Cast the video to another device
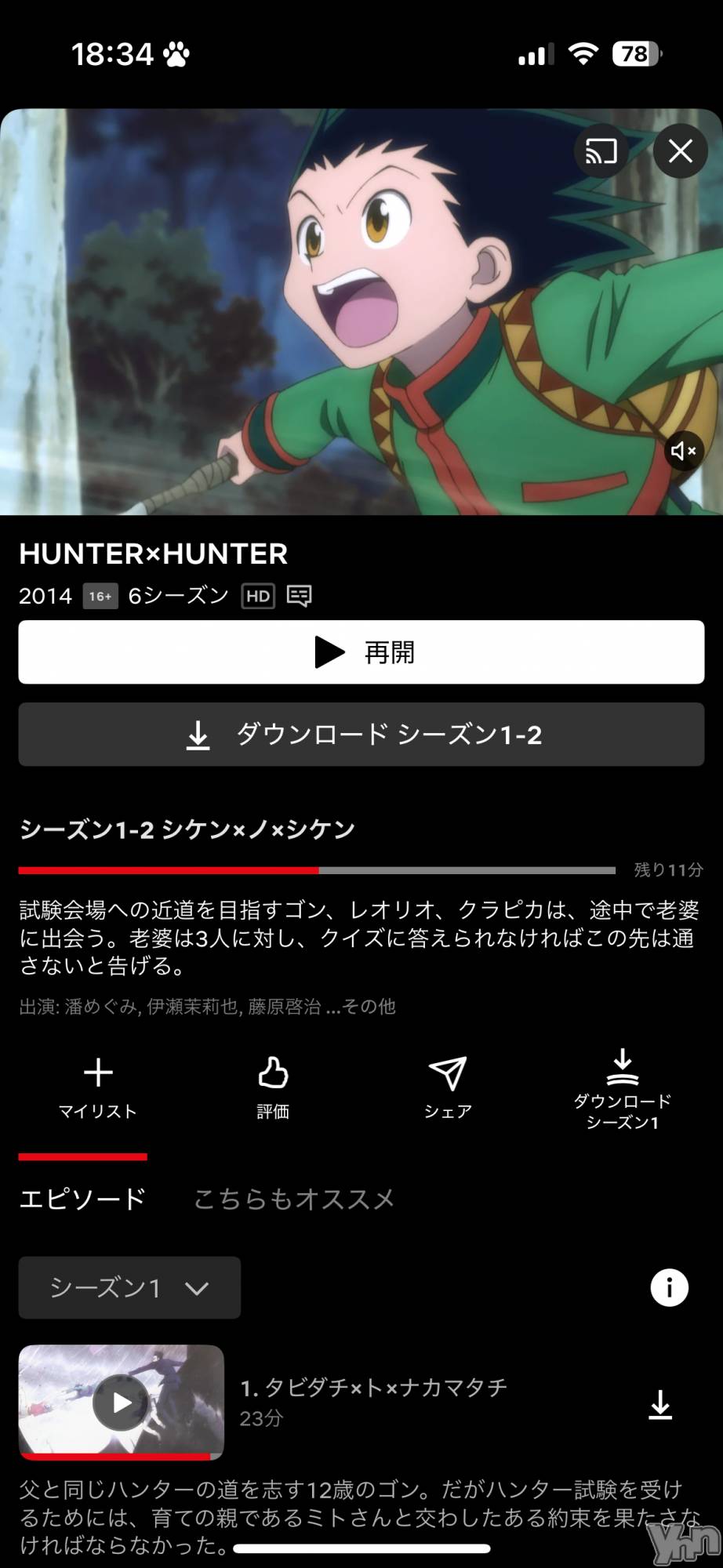 601,151
